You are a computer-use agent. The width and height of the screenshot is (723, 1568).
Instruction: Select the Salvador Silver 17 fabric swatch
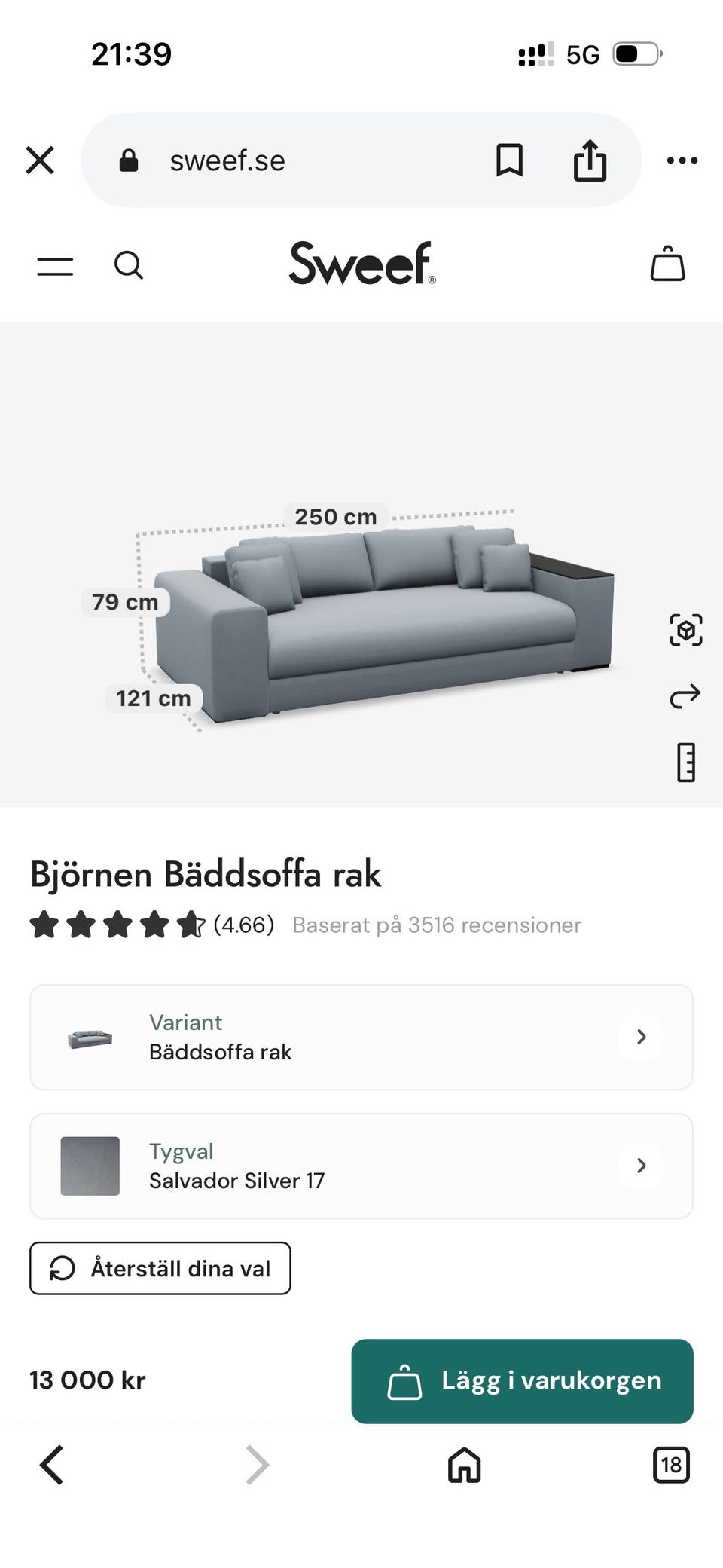click(90, 1165)
